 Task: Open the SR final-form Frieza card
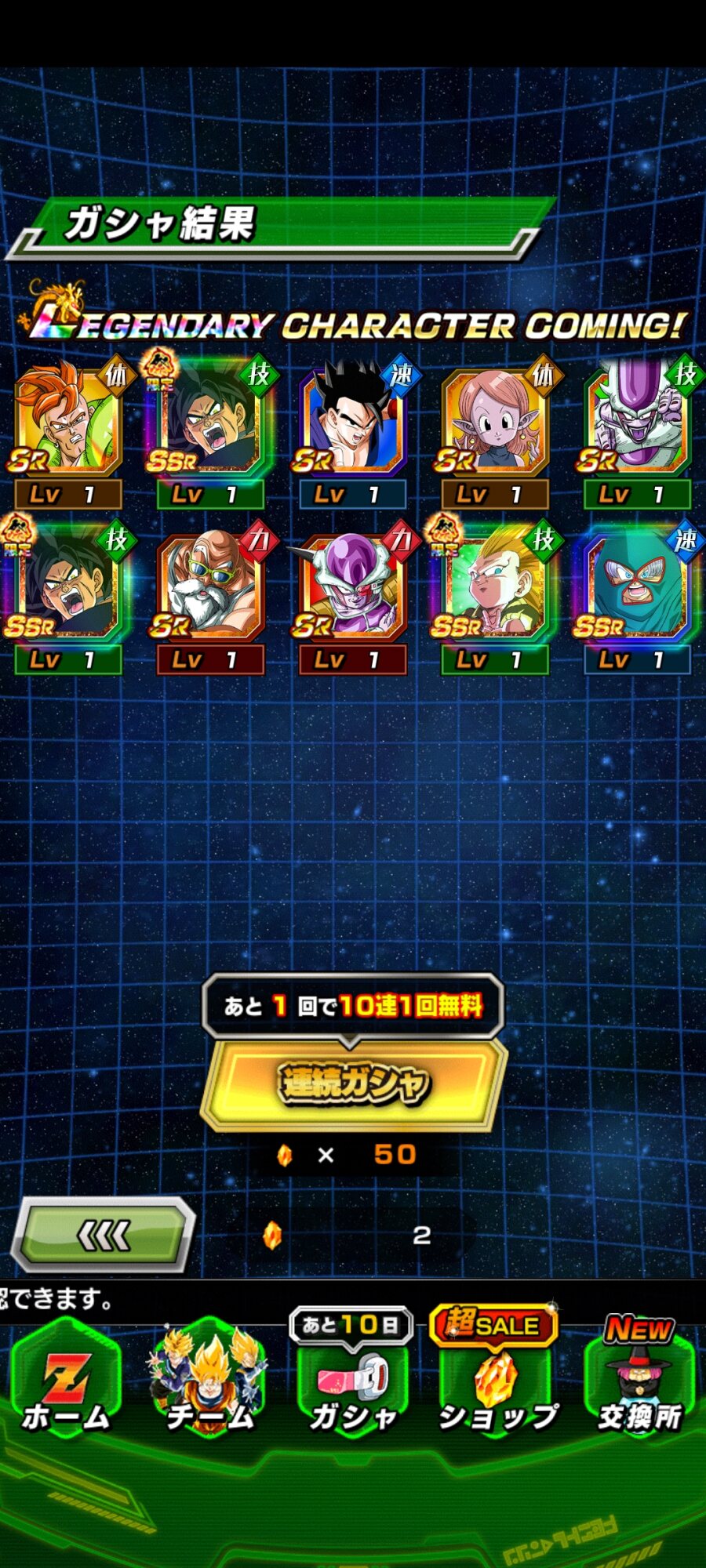(x=637, y=423)
